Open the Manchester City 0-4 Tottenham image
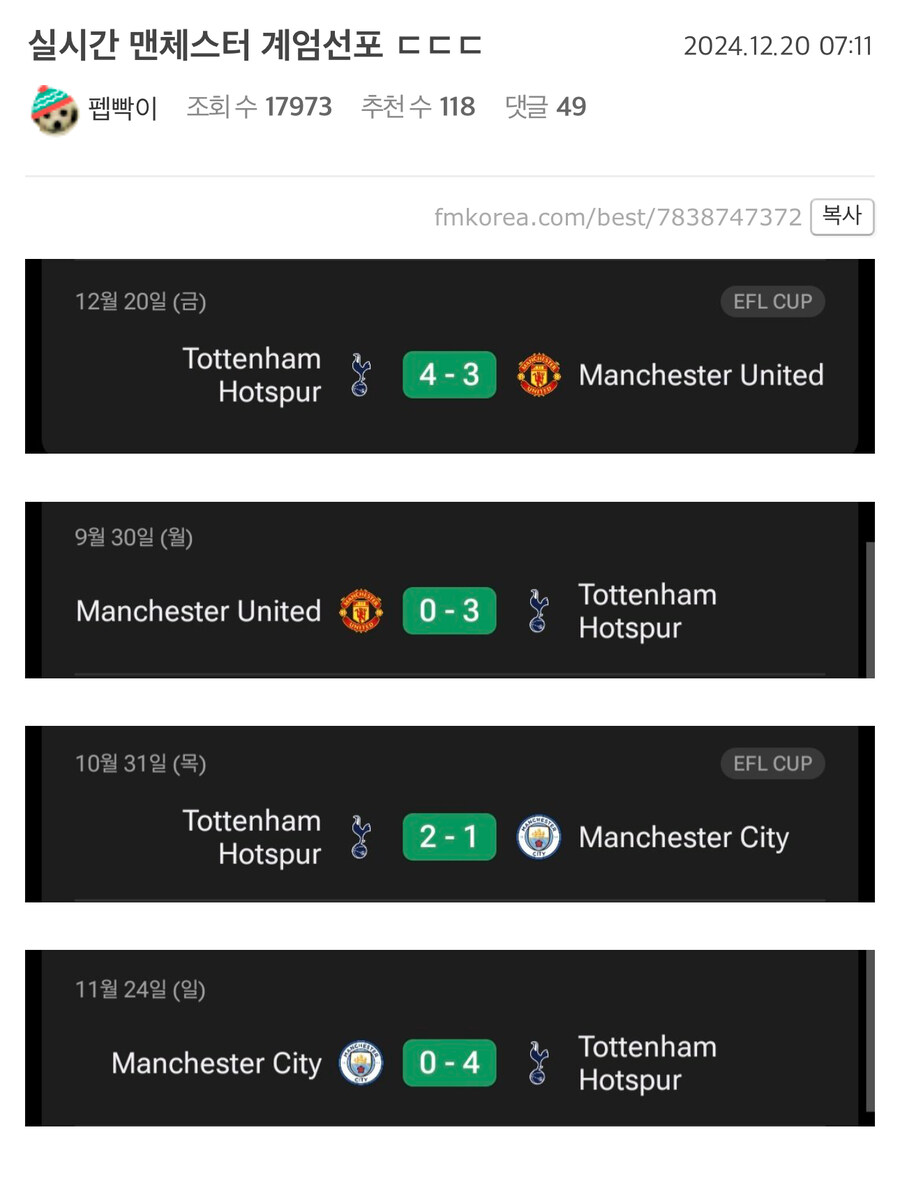This screenshot has width=900, height=1183. tap(449, 1038)
